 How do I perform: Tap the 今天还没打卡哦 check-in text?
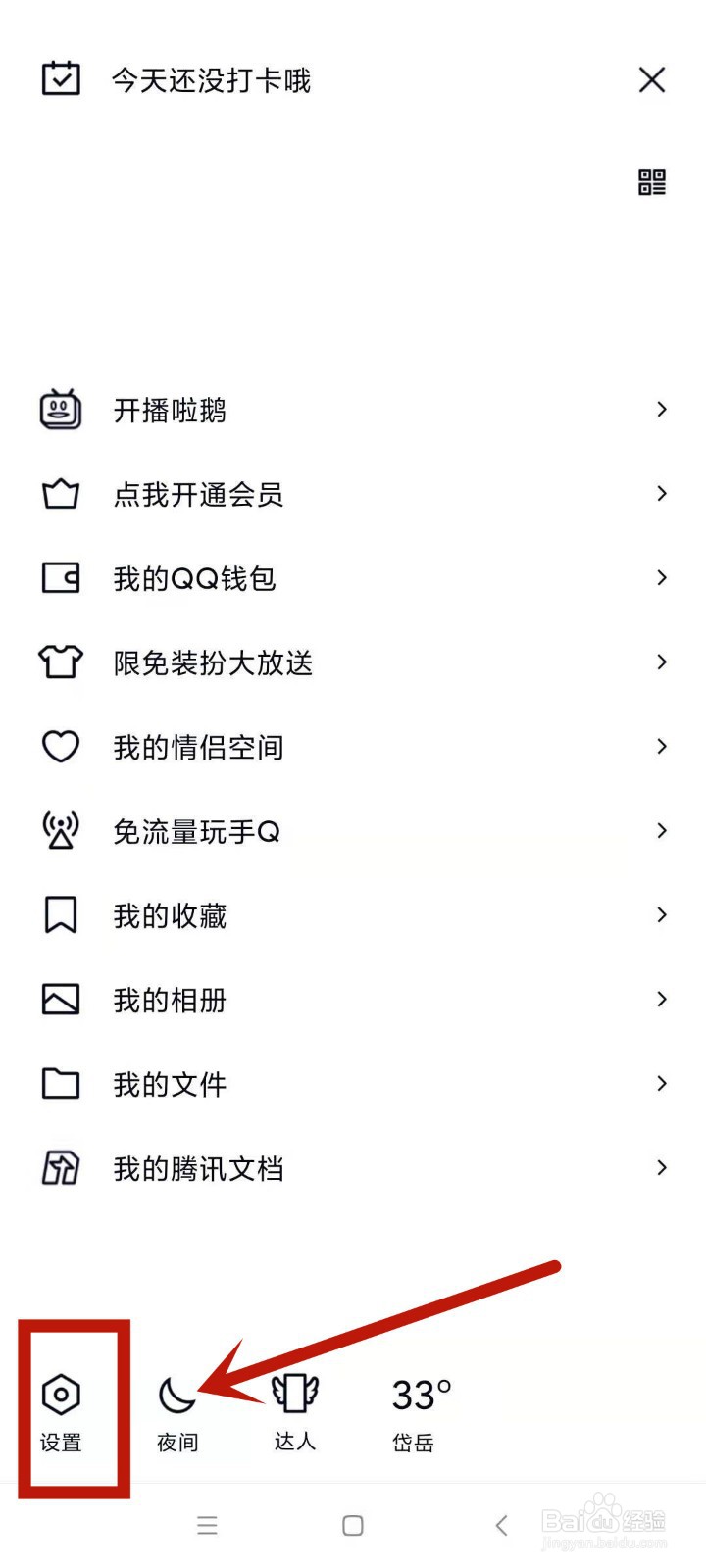[210, 80]
